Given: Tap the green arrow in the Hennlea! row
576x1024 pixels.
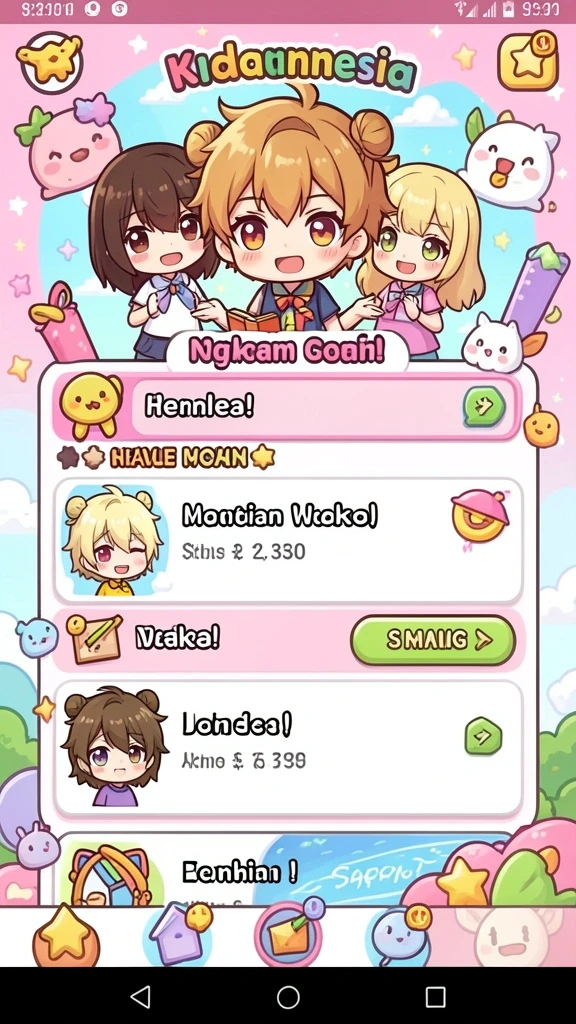Looking at the screenshot, I should pos(484,406).
